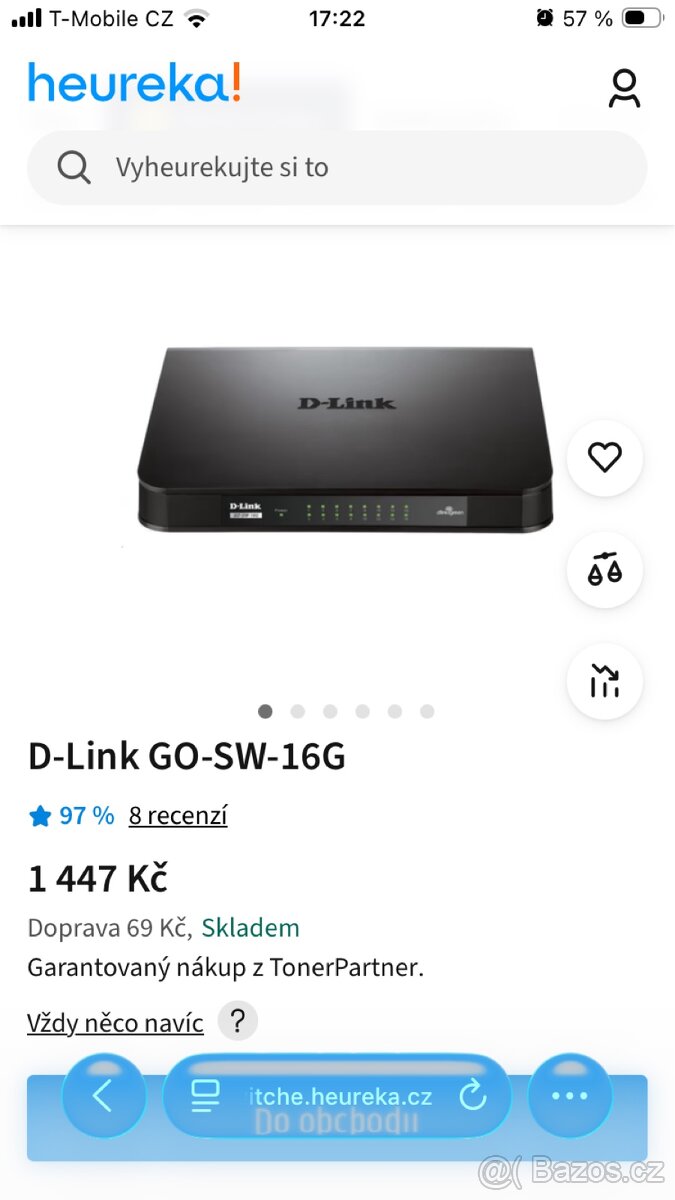This screenshot has width=675, height=1200.
Task: Tap the Vyheurekujte si to search box
Action: click(x=337, y=167)
